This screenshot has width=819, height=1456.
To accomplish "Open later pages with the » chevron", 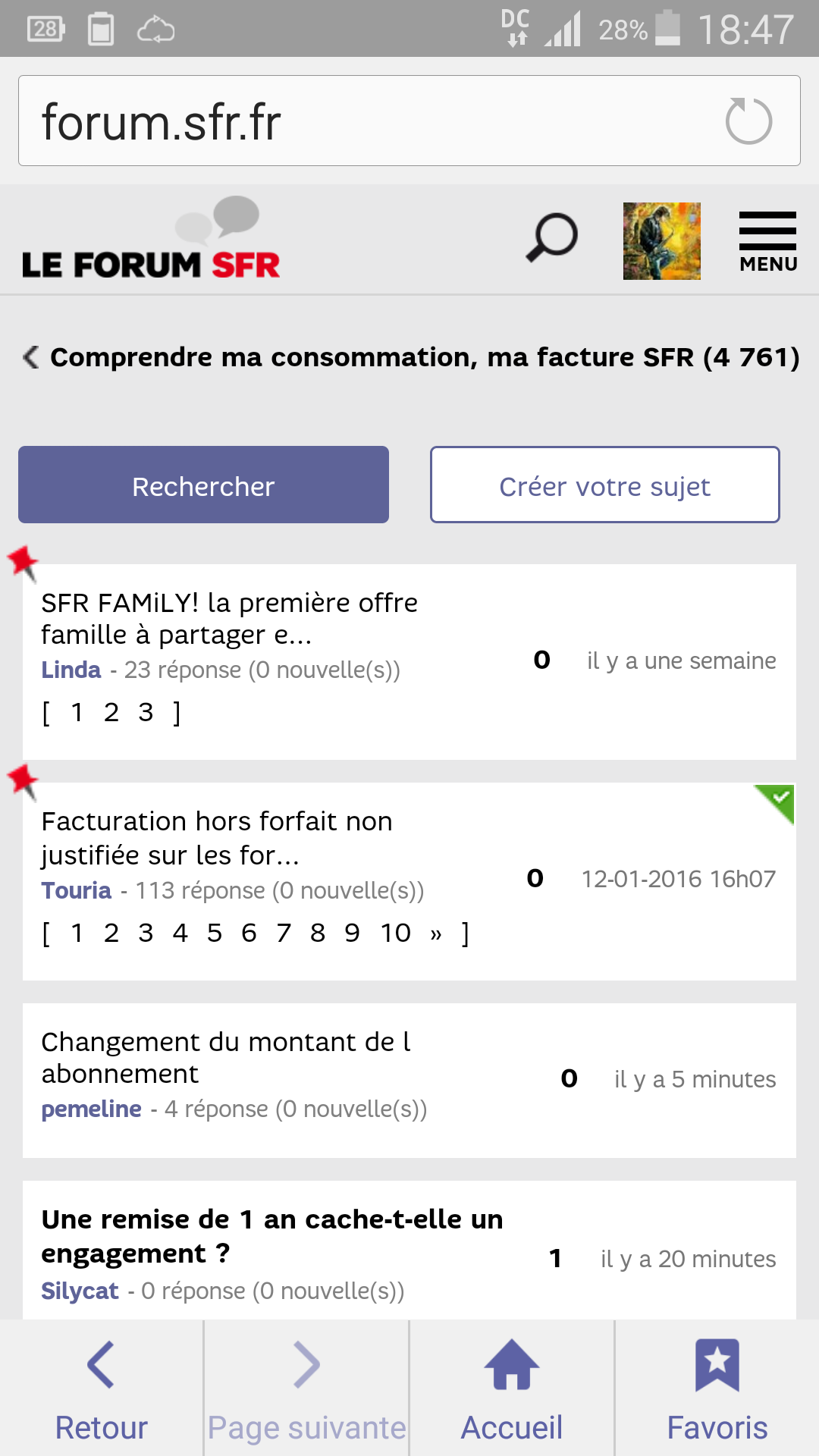I will click(x=435, y=933).
